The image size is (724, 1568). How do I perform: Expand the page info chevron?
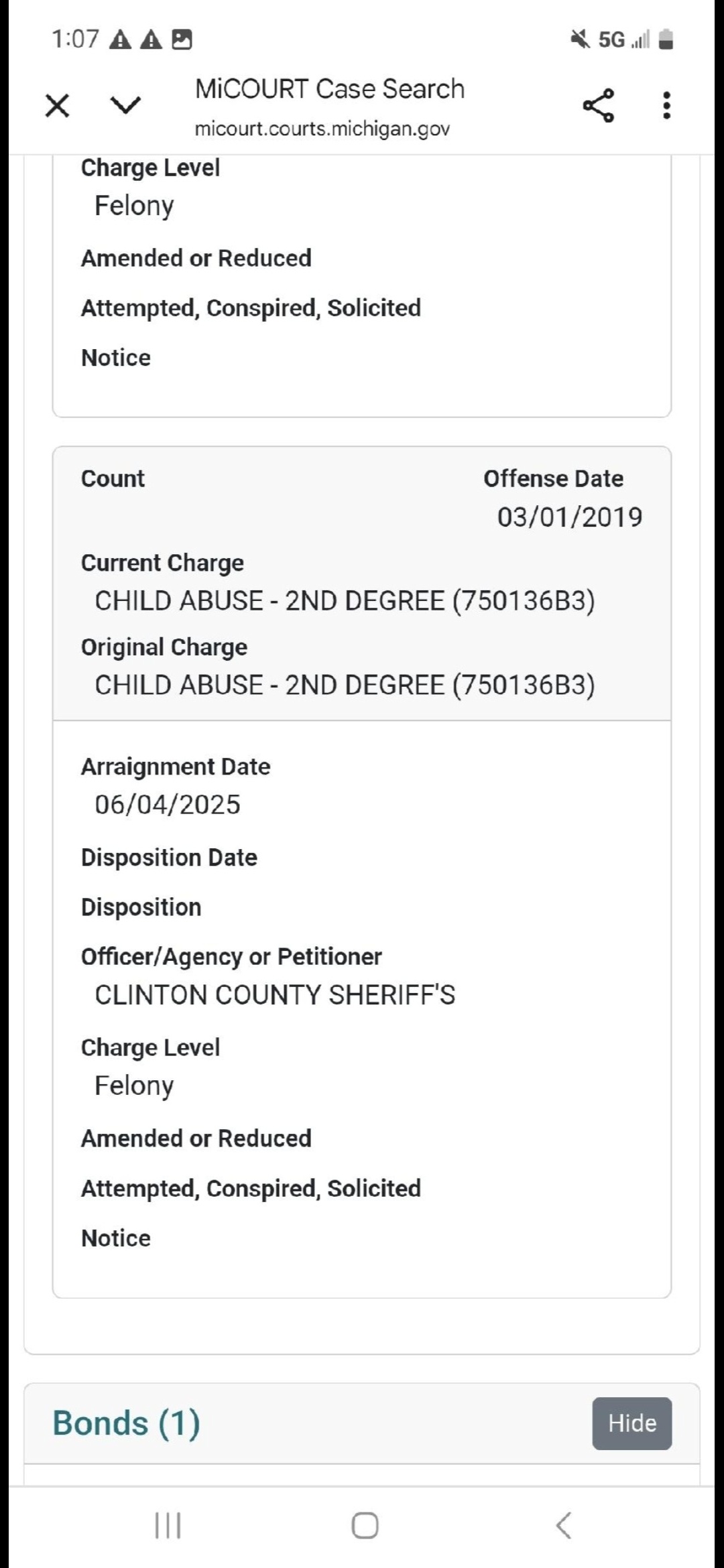[125, 105]
